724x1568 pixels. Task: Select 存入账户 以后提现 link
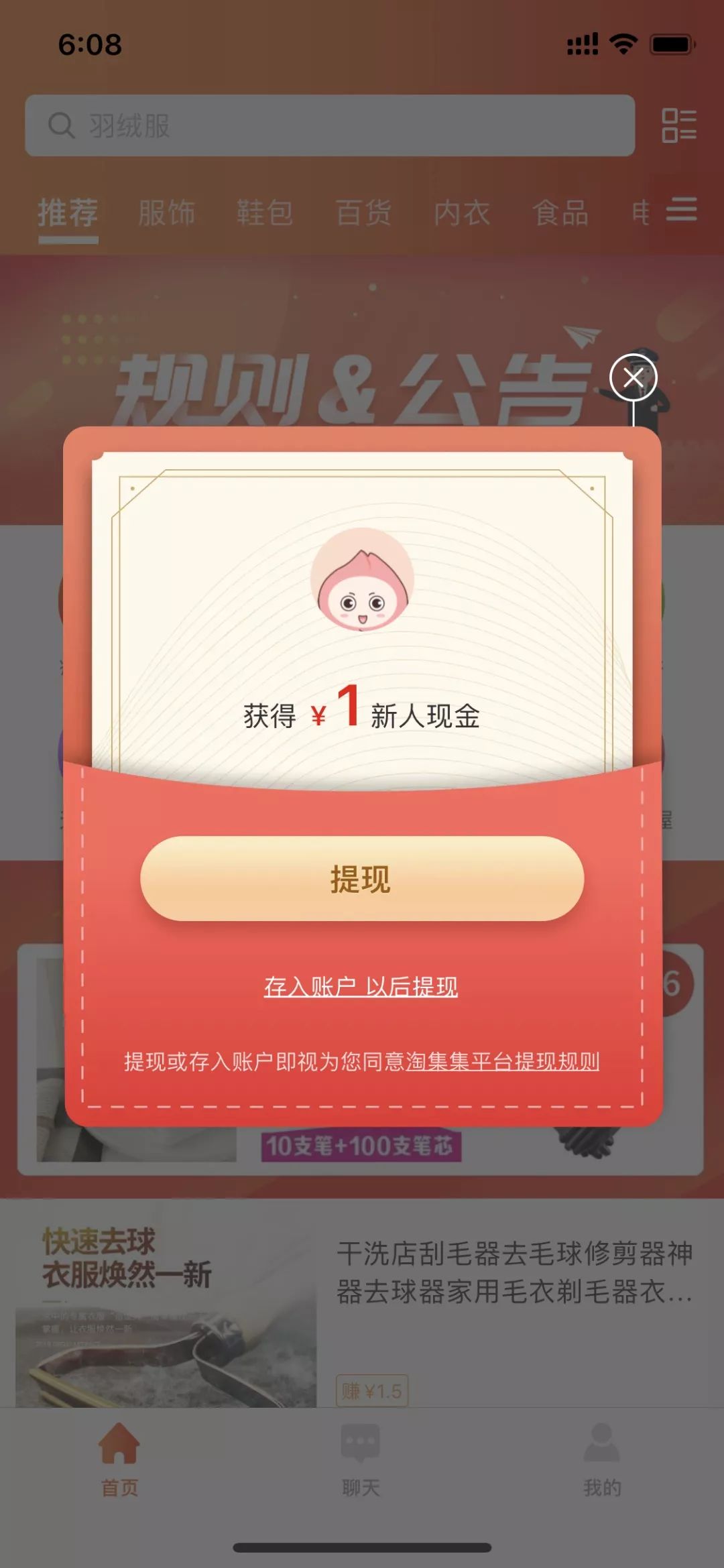[361, 987]
